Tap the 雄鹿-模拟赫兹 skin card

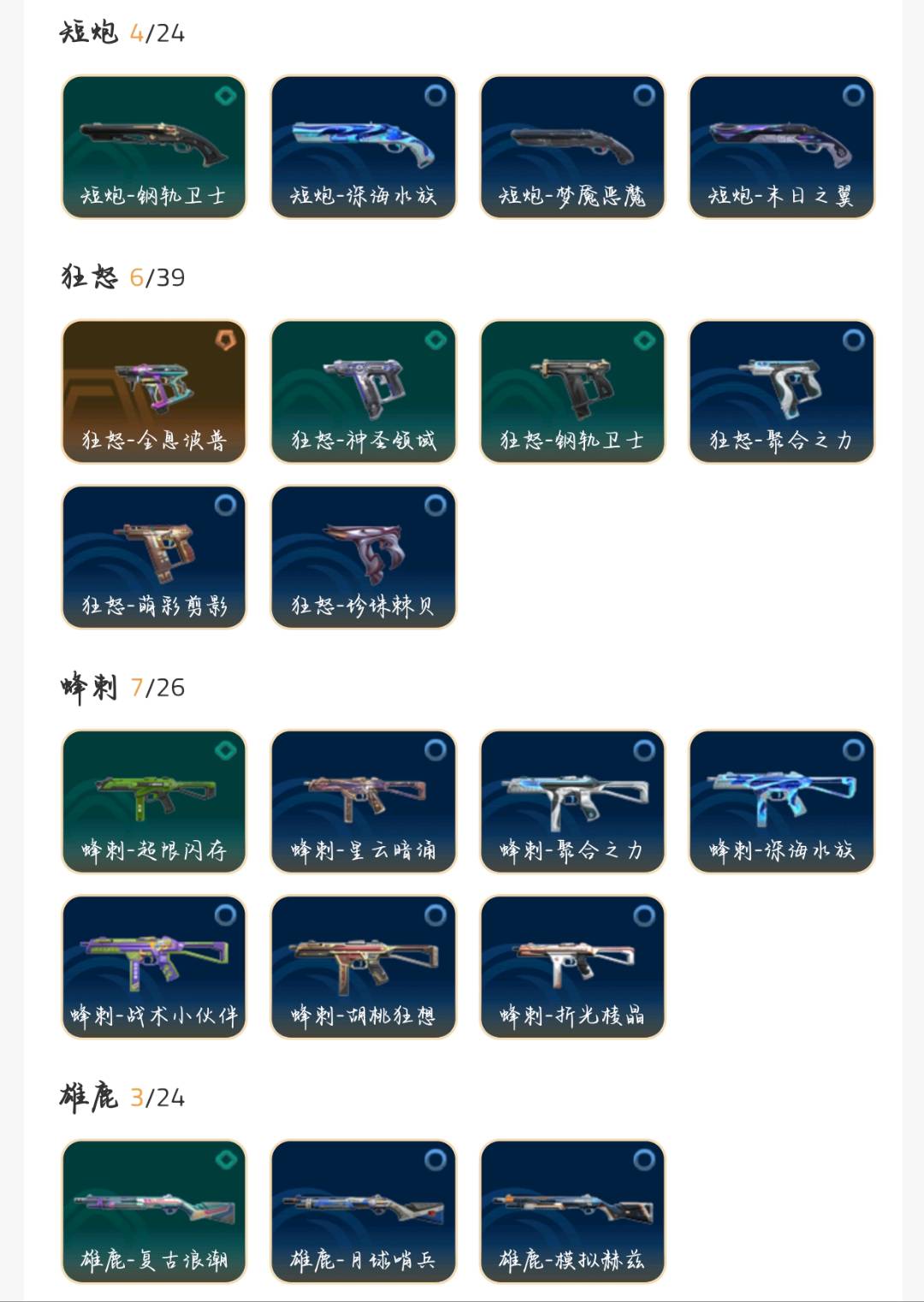click(x=572, y=1211)
